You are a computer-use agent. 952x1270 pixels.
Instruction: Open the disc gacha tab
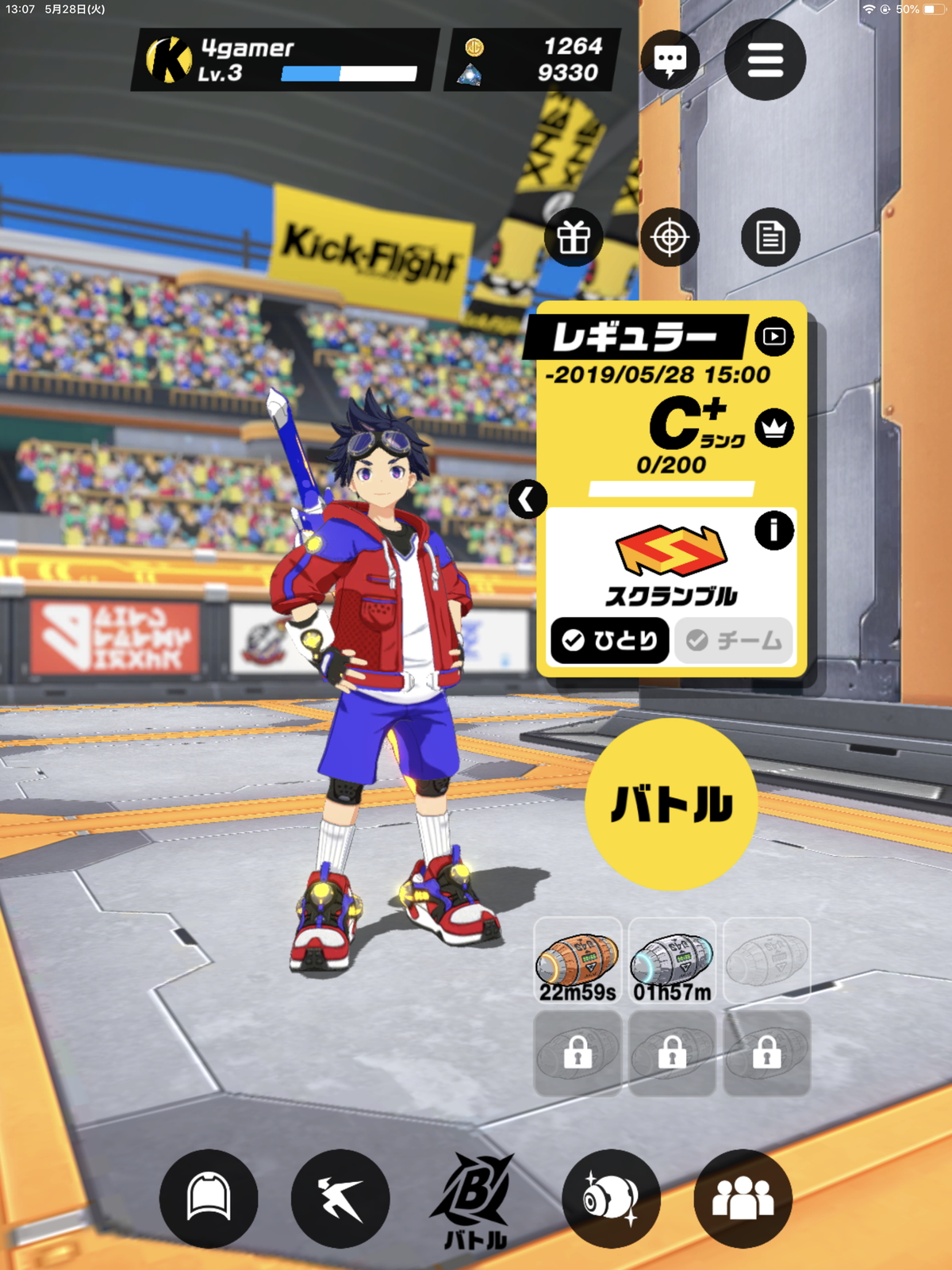point(611,1198)
